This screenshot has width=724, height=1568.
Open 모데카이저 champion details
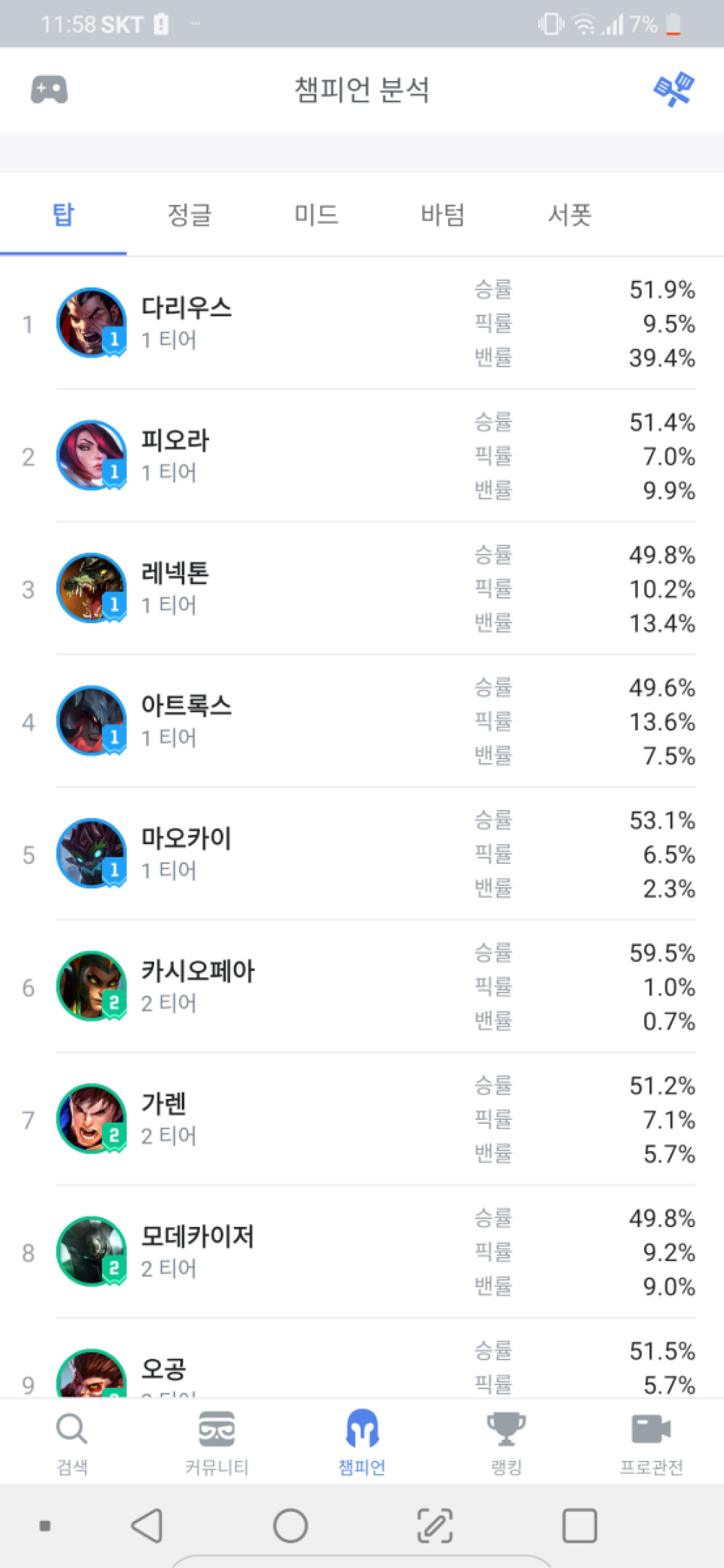coord(362,1252)
